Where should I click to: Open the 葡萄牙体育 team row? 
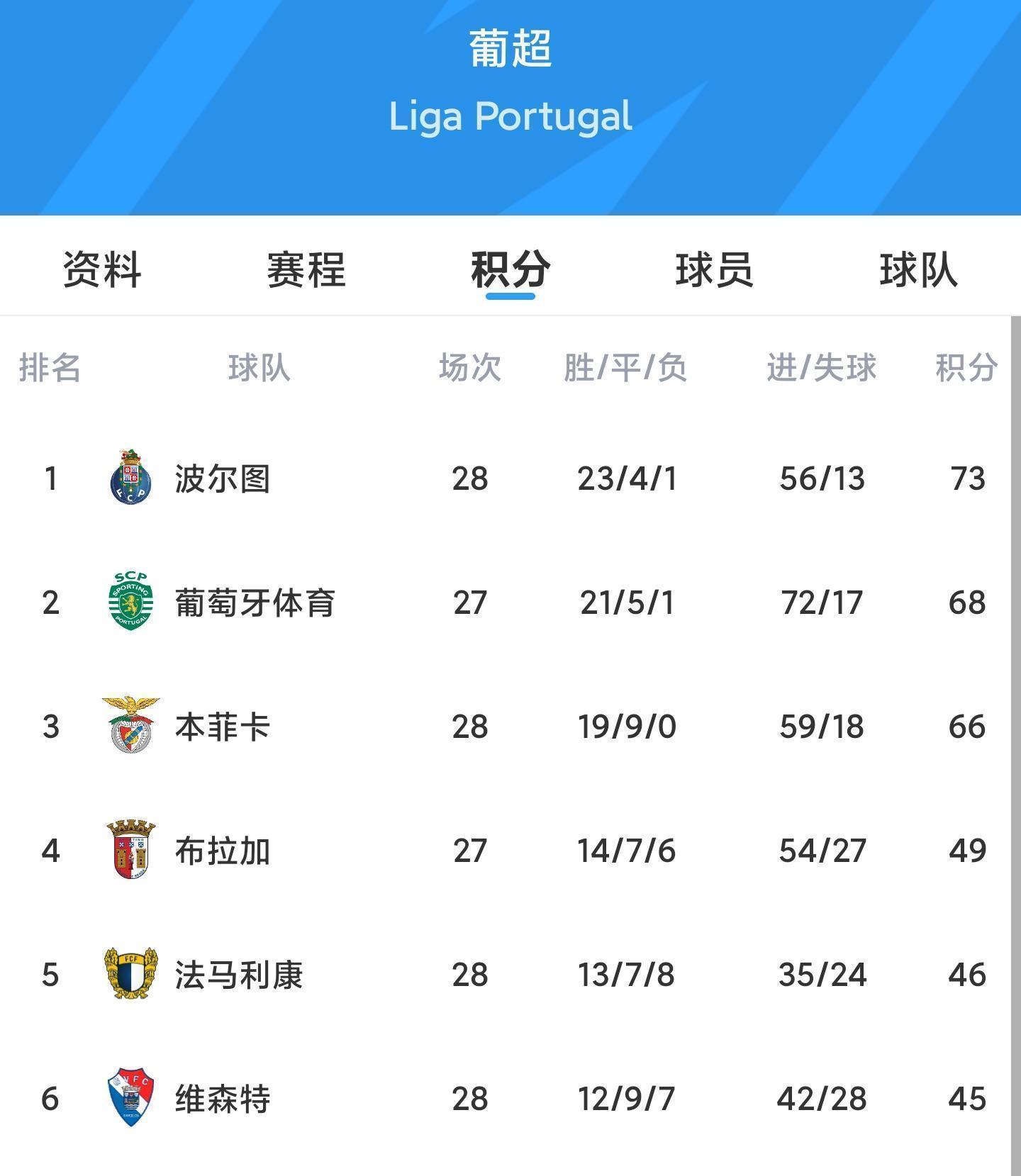[255, 603]
